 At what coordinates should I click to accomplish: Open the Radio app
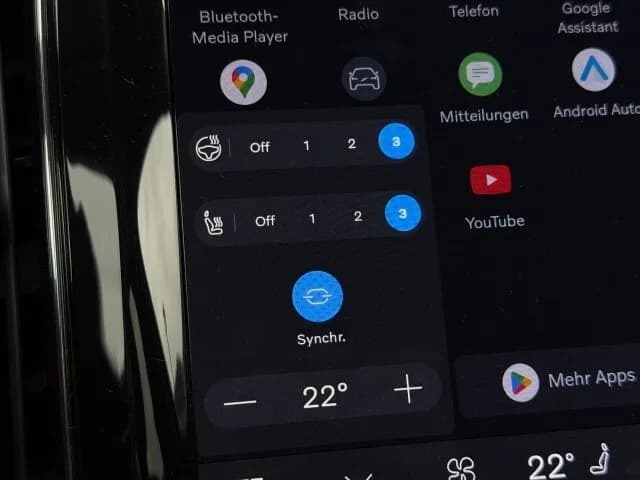click(358, 14)
